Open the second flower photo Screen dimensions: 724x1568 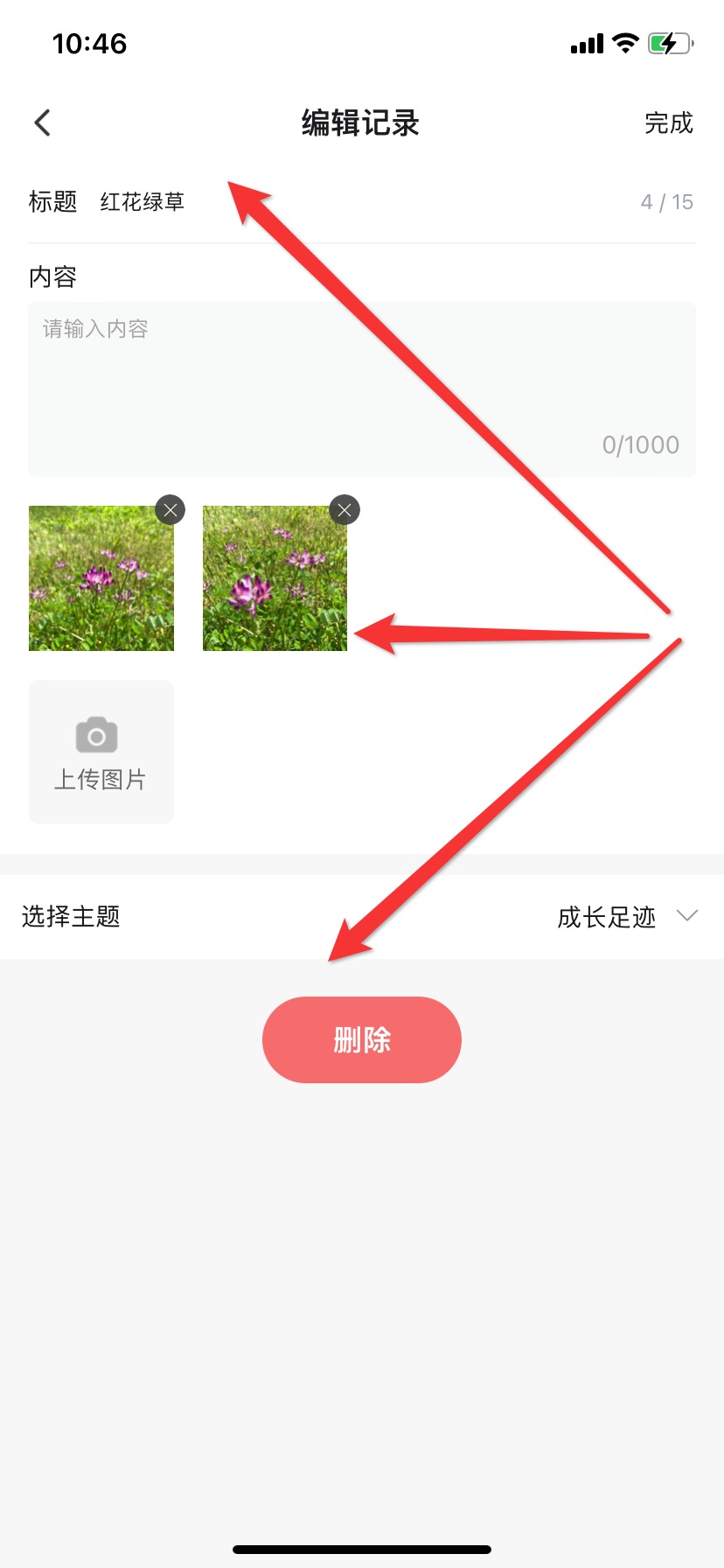point(275,582)
